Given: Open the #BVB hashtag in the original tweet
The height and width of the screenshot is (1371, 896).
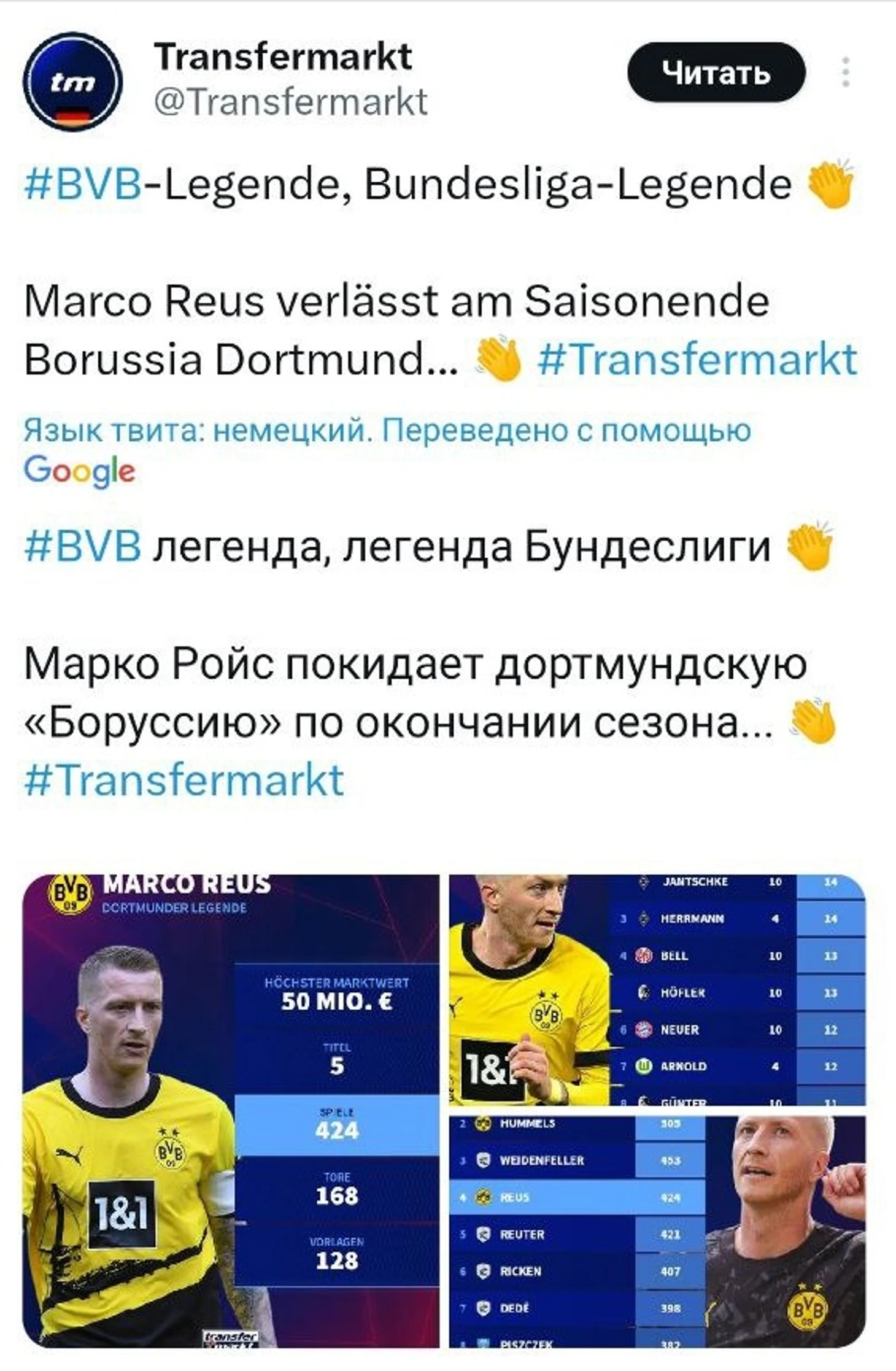Looking at the screenshot, I should pyautogui.click(x=82, y=183).
